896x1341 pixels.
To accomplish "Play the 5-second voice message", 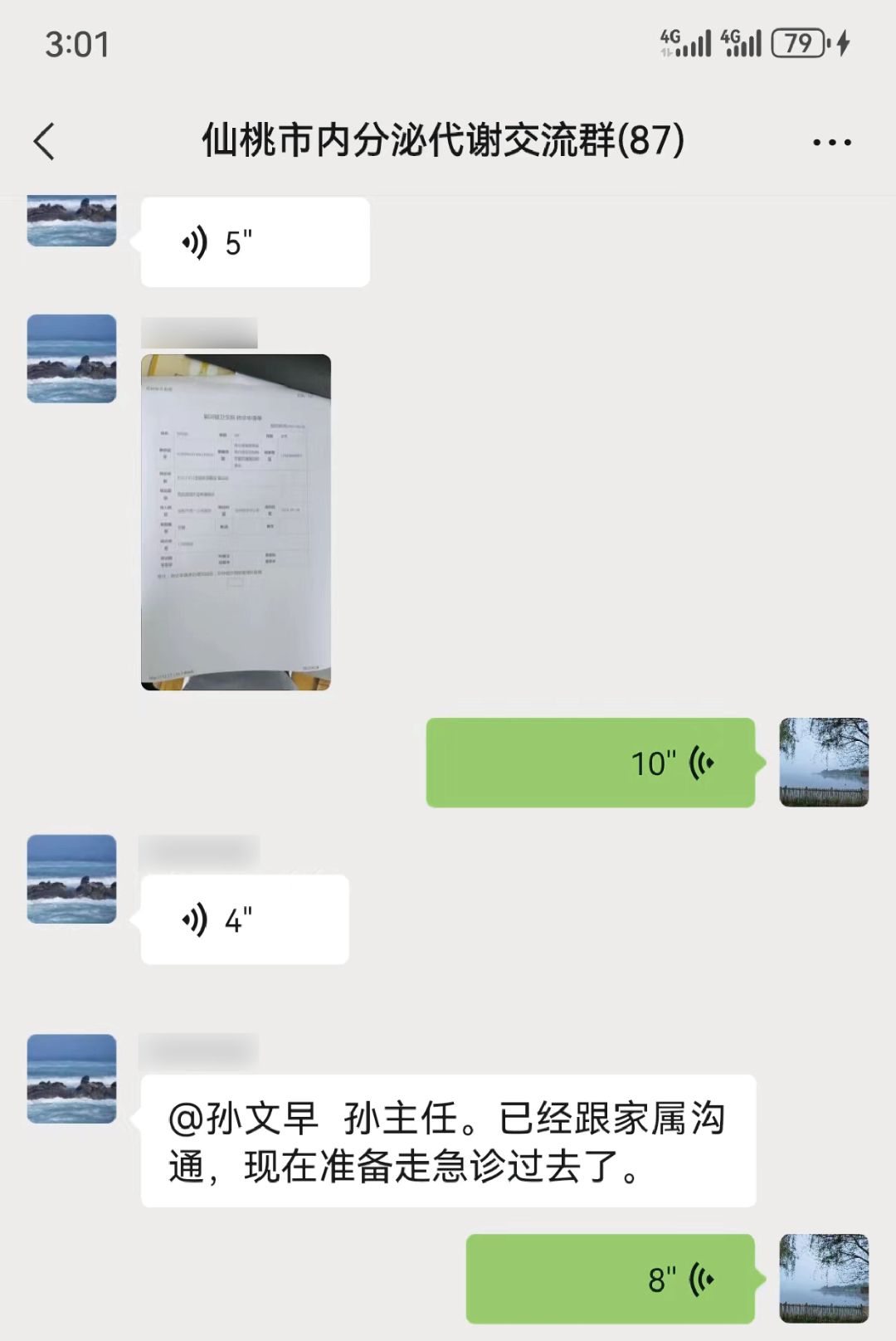I will pos(255,243).
